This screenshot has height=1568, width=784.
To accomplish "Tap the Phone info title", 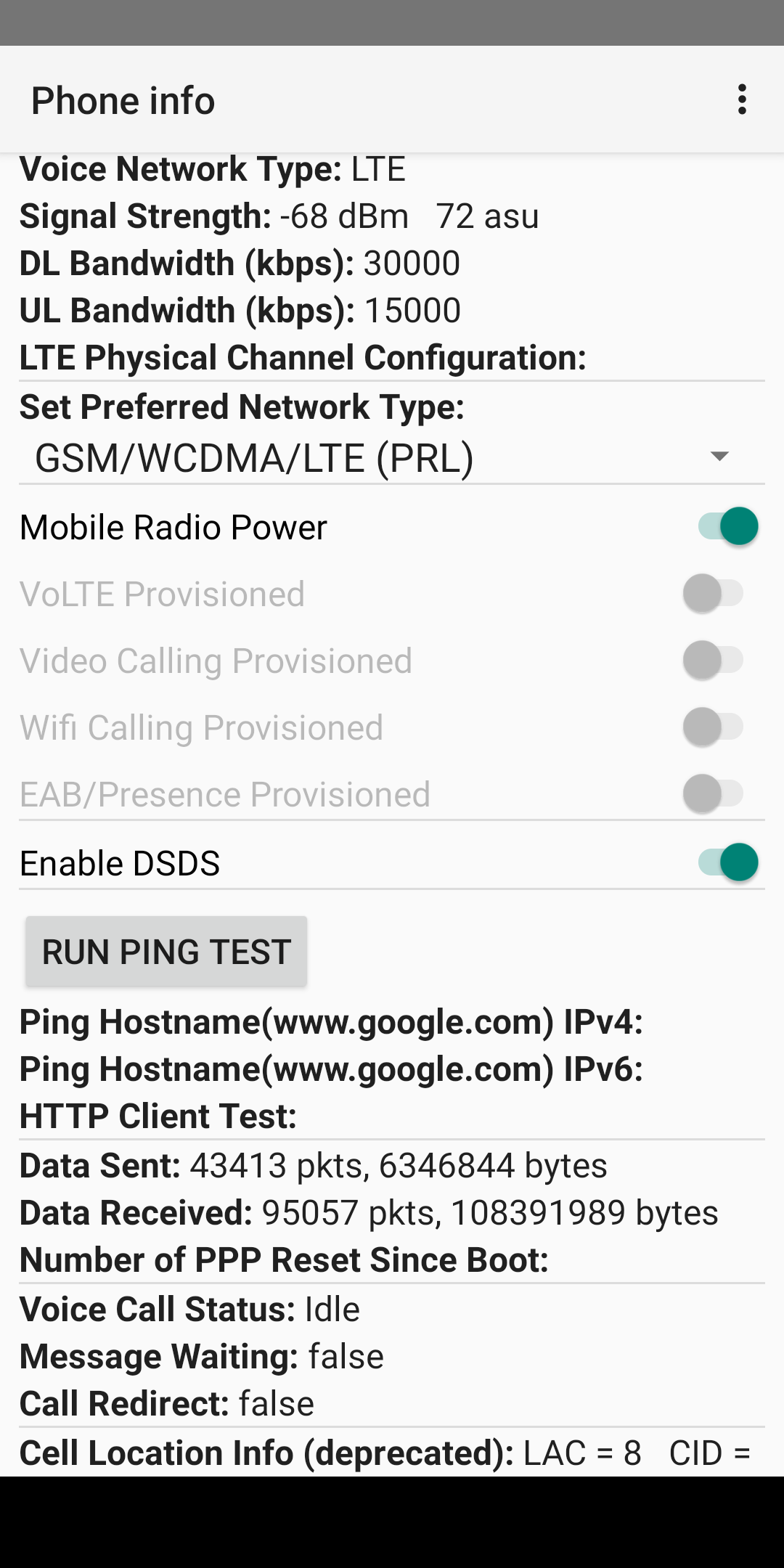I will pos(122,100).
